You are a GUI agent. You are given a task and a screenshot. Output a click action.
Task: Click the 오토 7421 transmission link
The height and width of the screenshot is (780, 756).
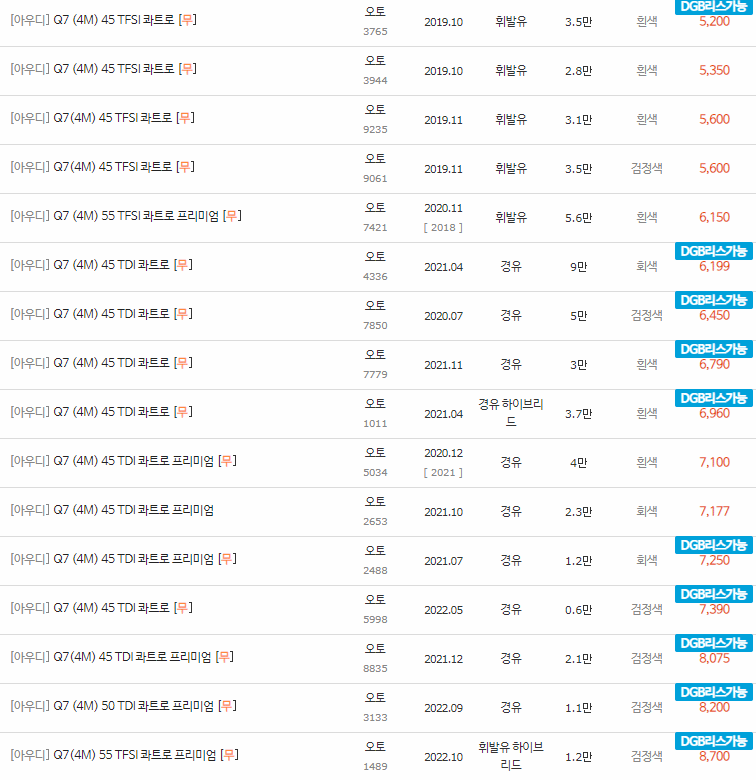[376, 208]
